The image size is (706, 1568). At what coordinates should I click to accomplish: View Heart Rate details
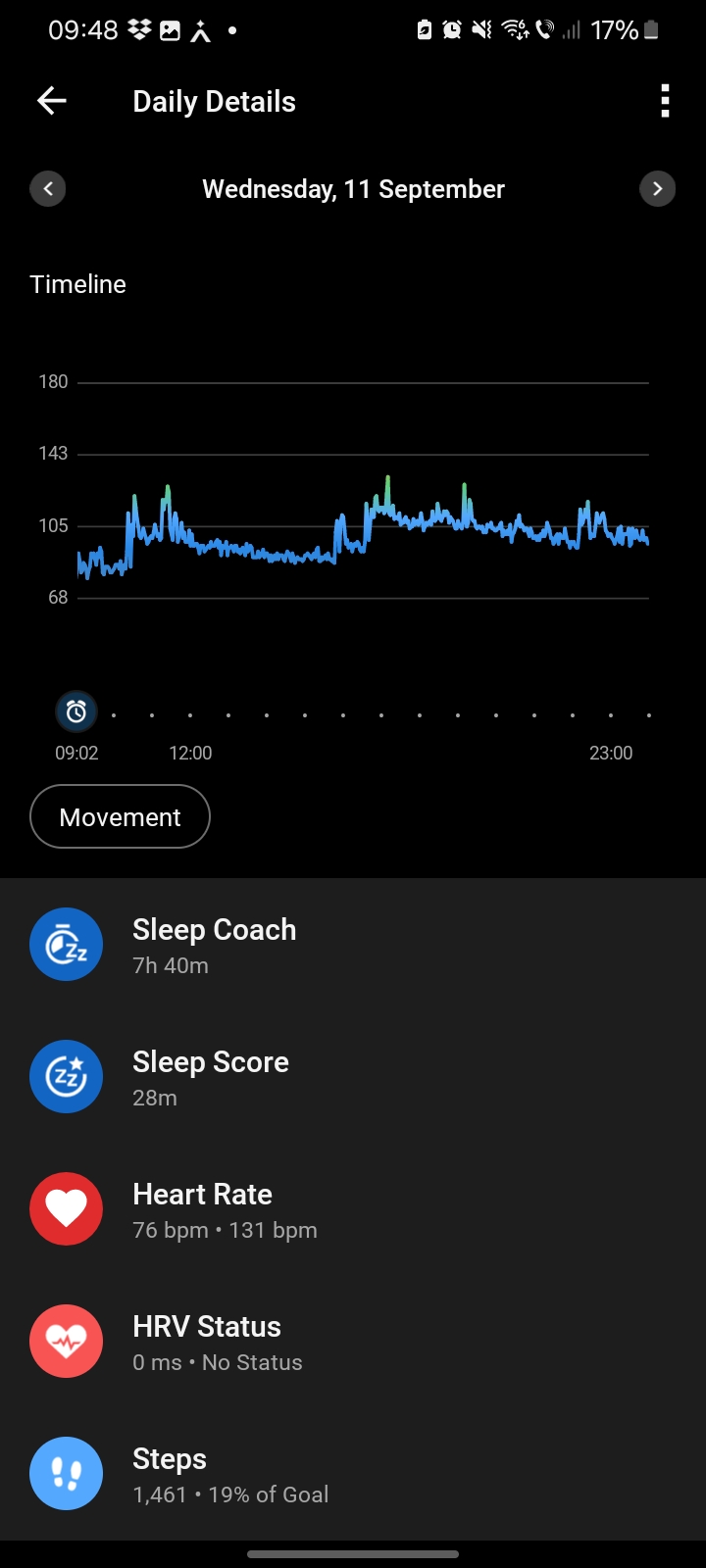(353, 1209)
